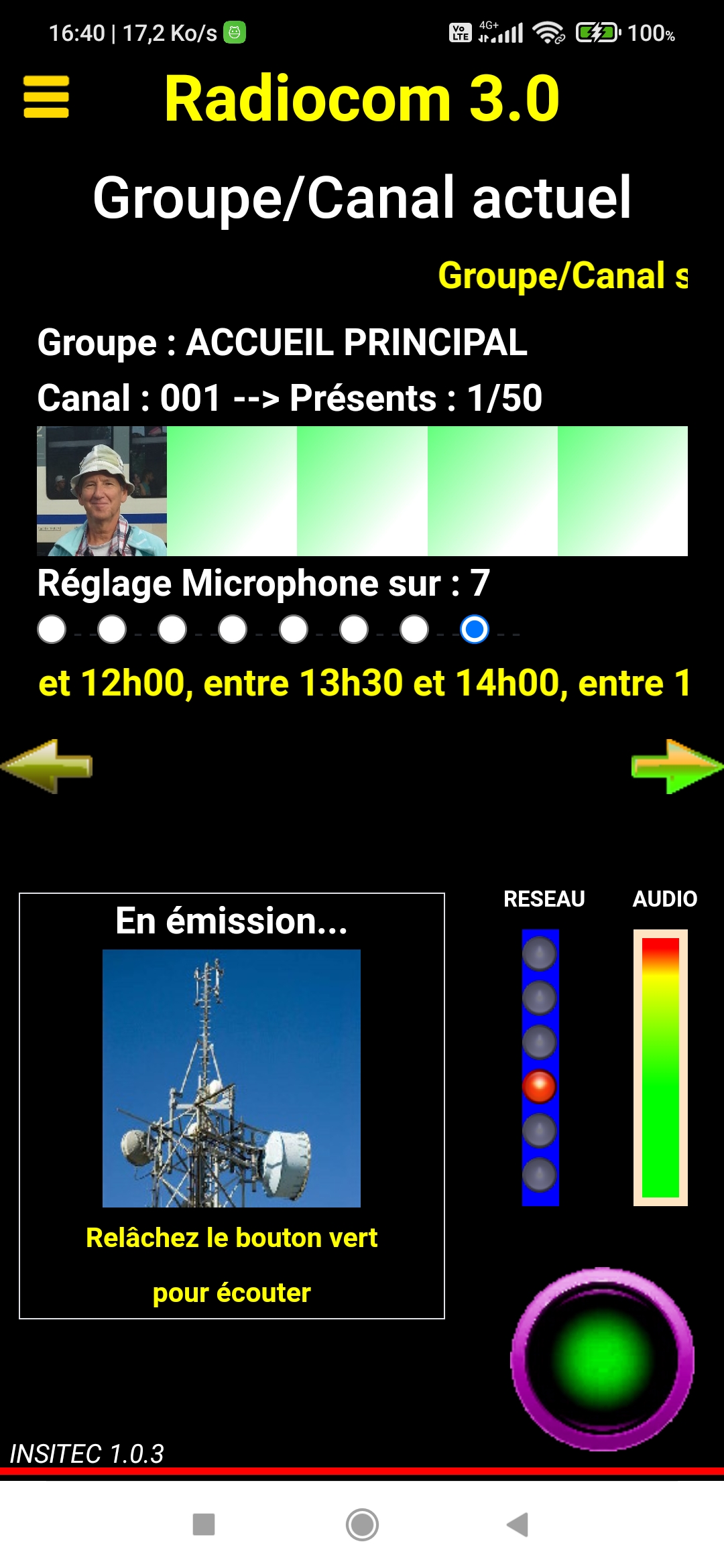This screenshot has height=1568, width=724.
Task: Select the eighth microphone level option
Action: point(475,629)
